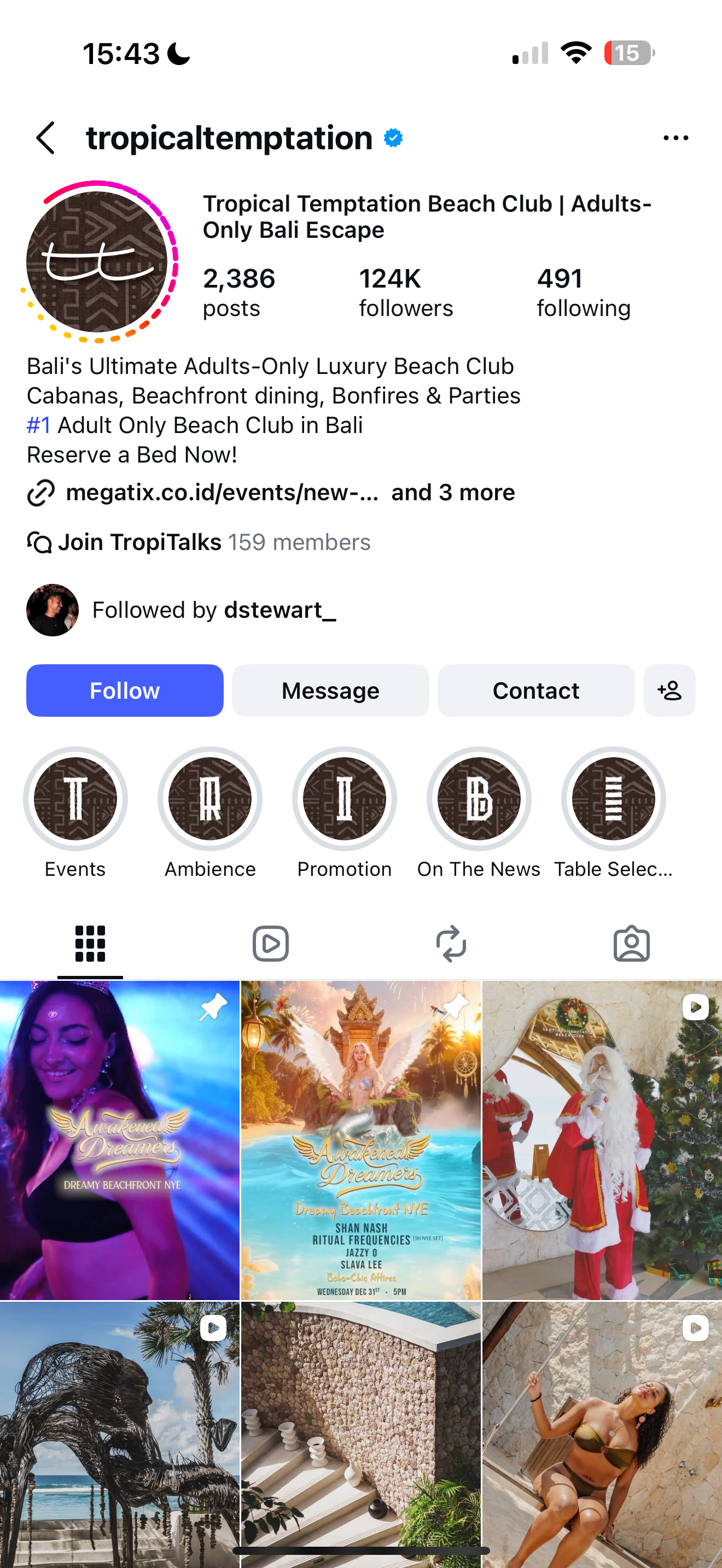Open the megatix.co.id link in bio
Viewport: 722px width, 1568px height.
click(x=222, y=493)
